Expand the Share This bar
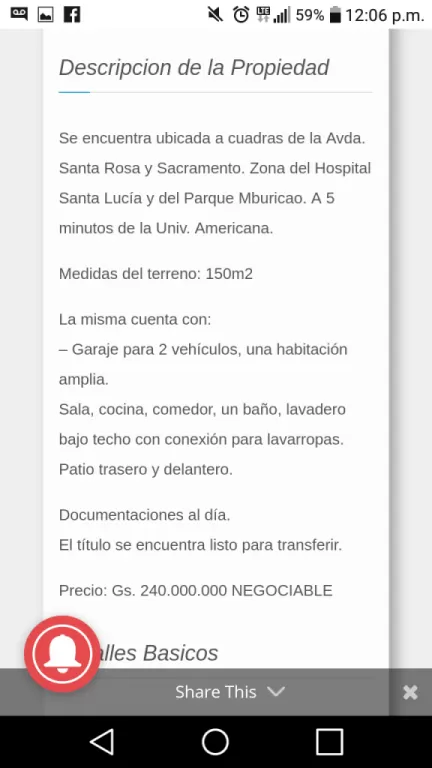Viewport: 432px width, 768px height. [230, 692]
